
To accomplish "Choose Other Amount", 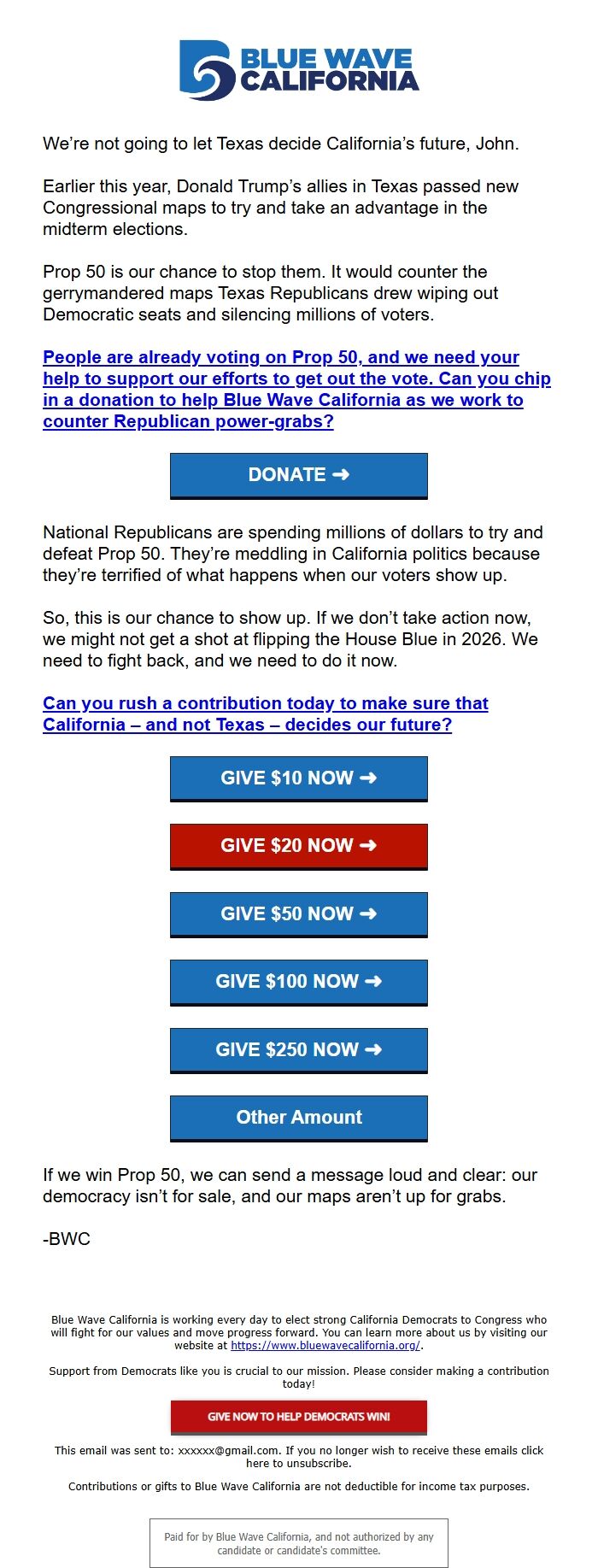I will point(299,1118).
